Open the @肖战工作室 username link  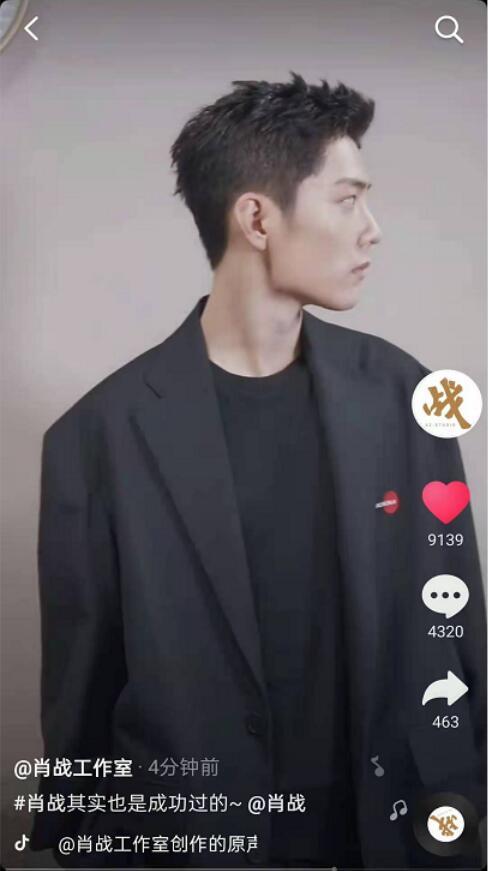pyautogui.click(x=73, y=768)
